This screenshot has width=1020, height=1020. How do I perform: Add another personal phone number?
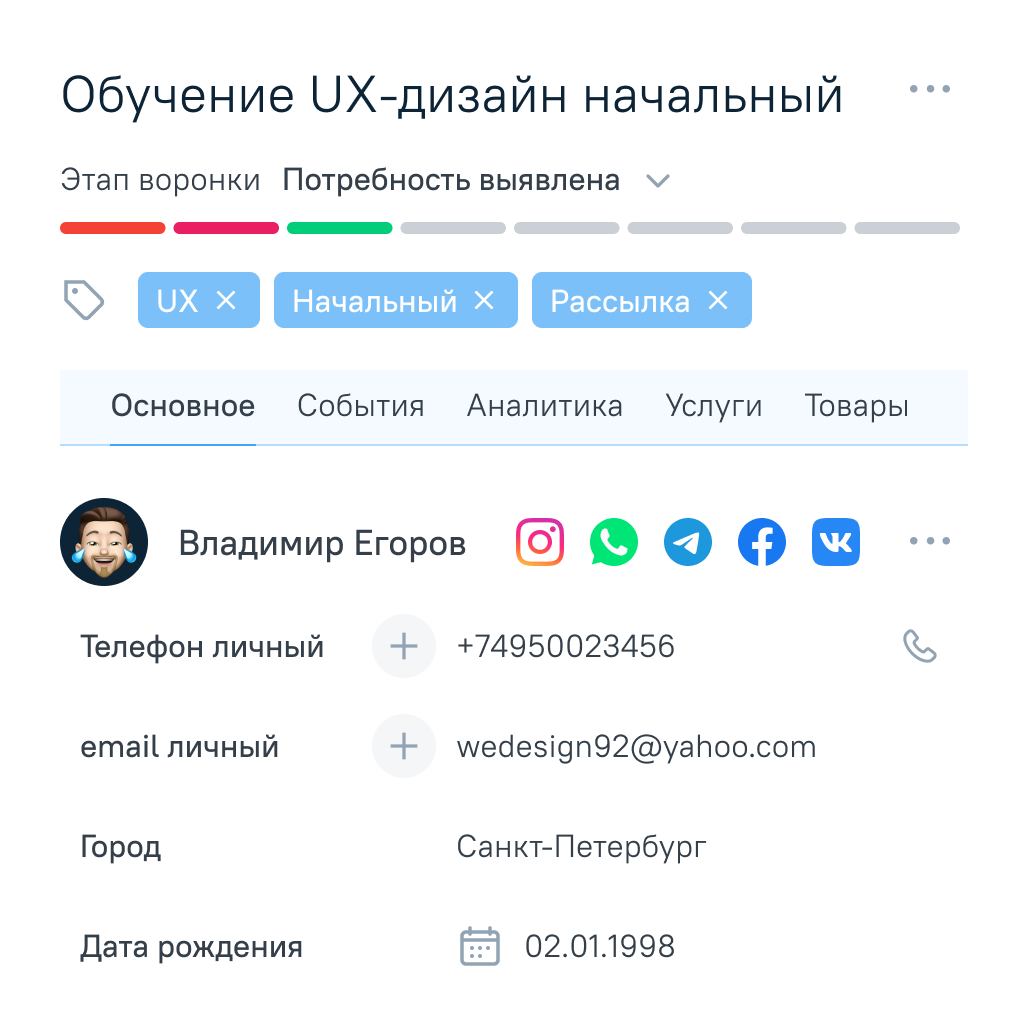404,646
